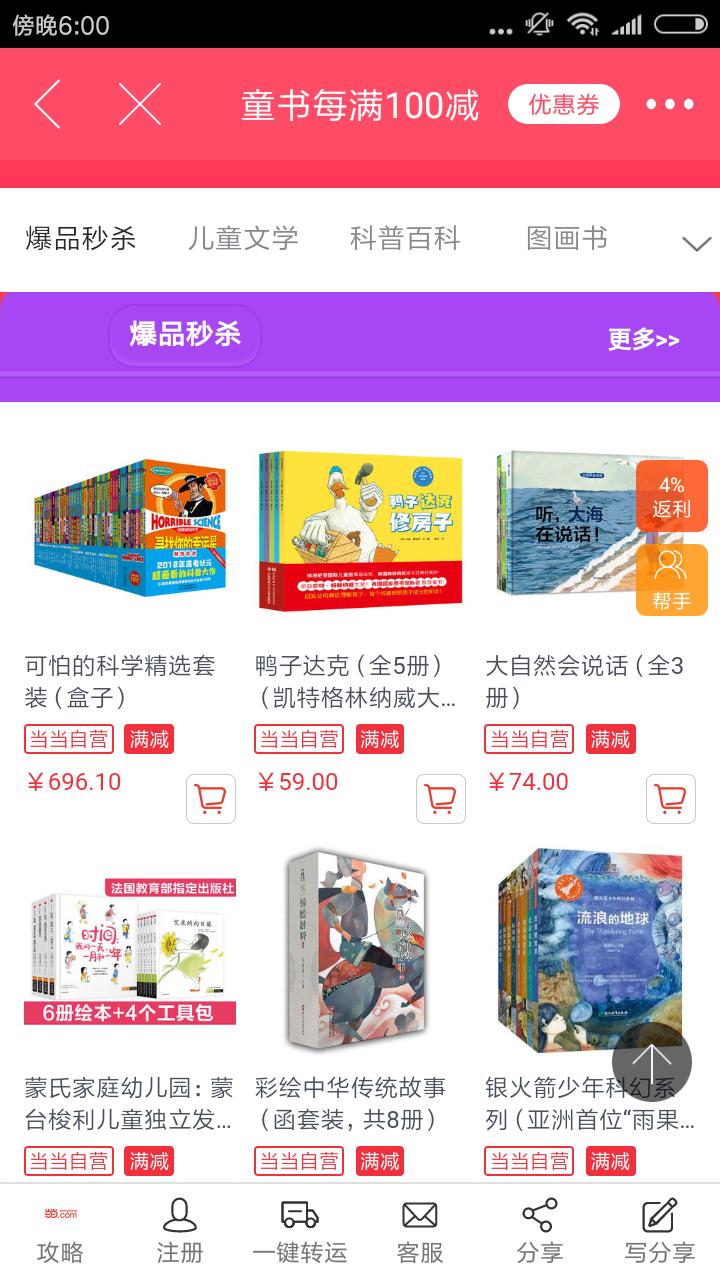Add 鸭子达克 to the shopping cart

440,798
